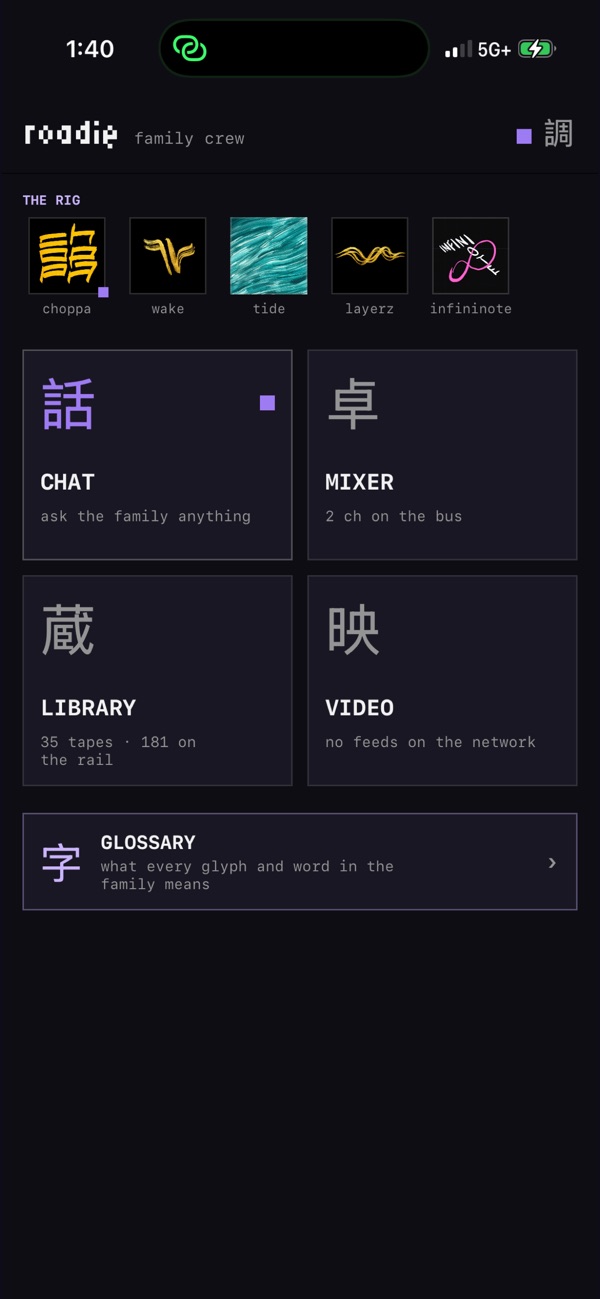Open the Chat card
600x1299 pixels.
coord(157,455)
